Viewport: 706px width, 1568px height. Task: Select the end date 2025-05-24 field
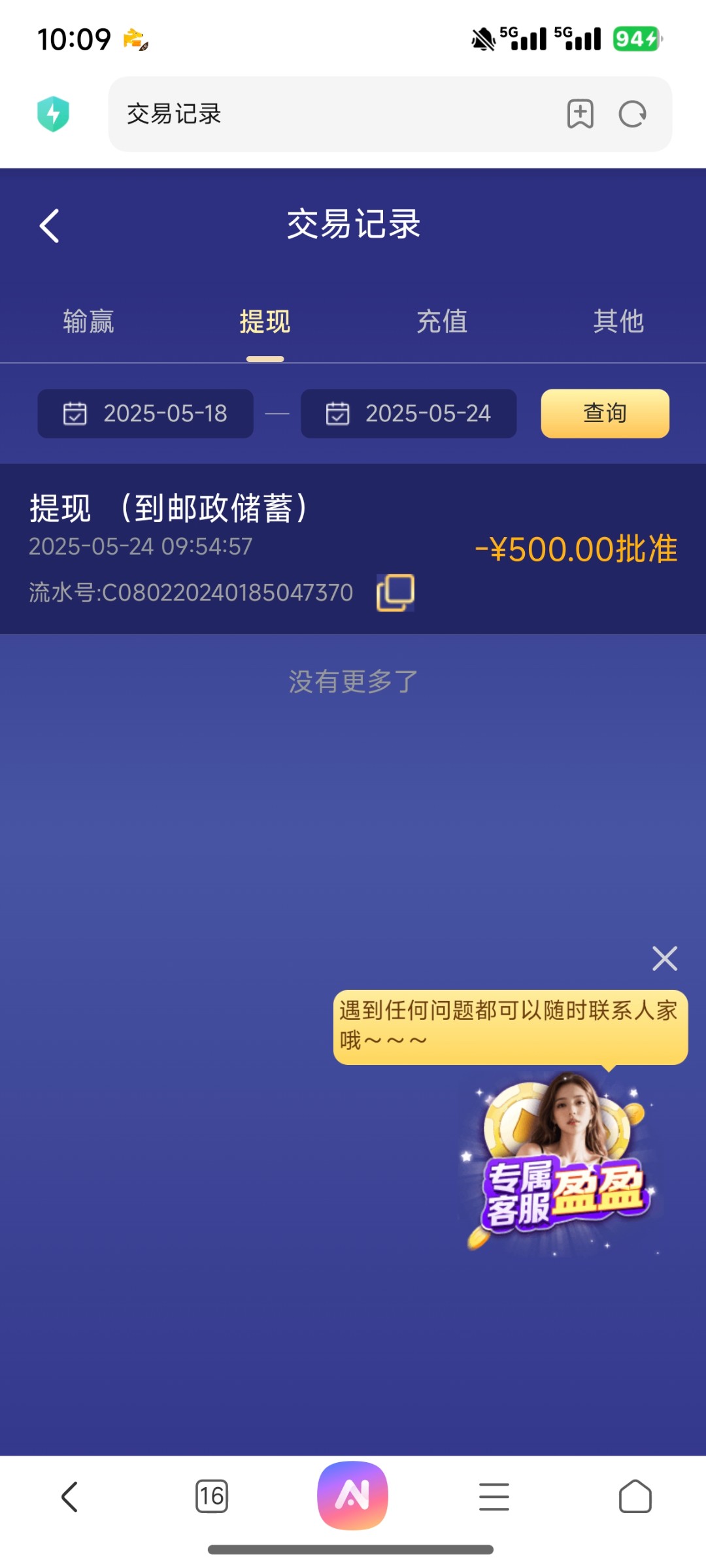[428, 413]
